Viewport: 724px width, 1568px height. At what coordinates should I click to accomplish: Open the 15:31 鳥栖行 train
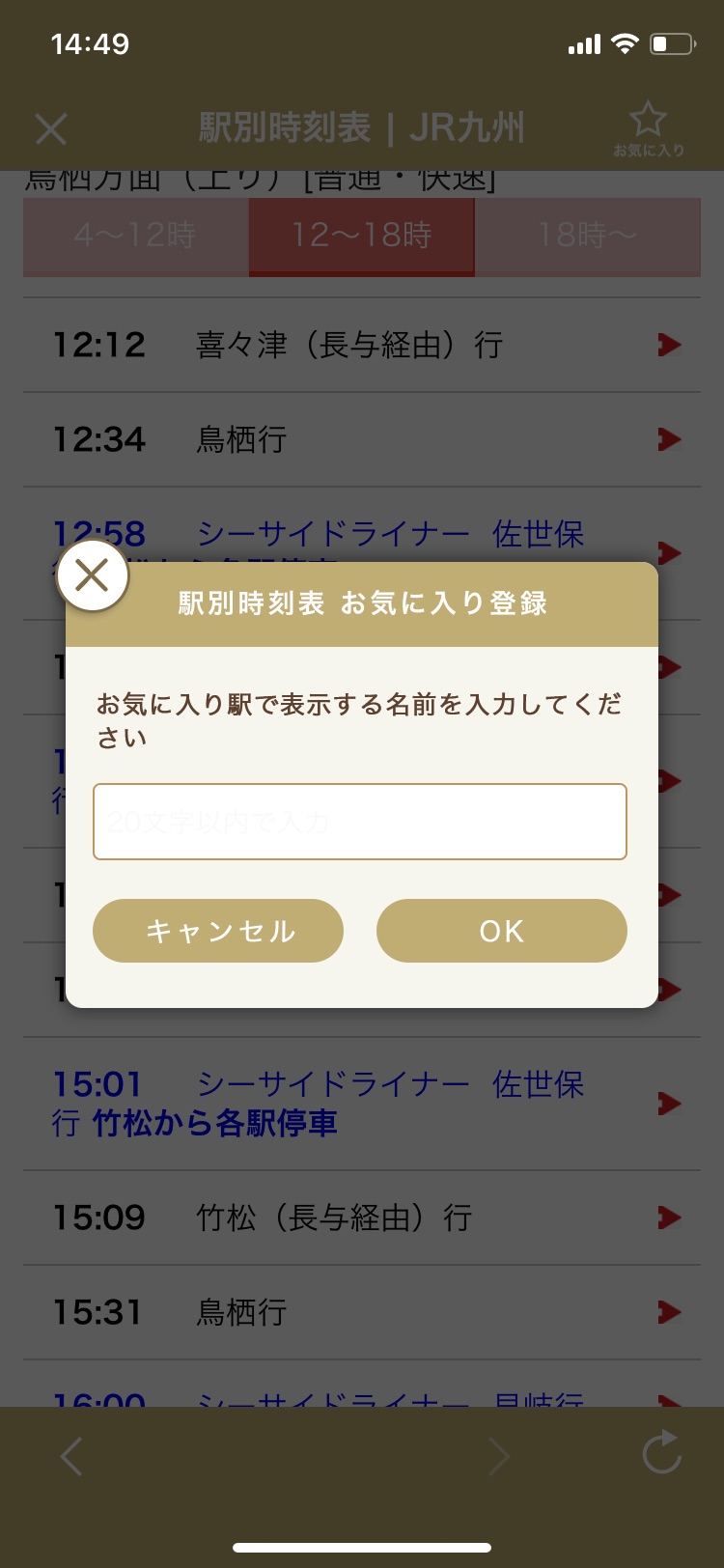click(362, 1312)
